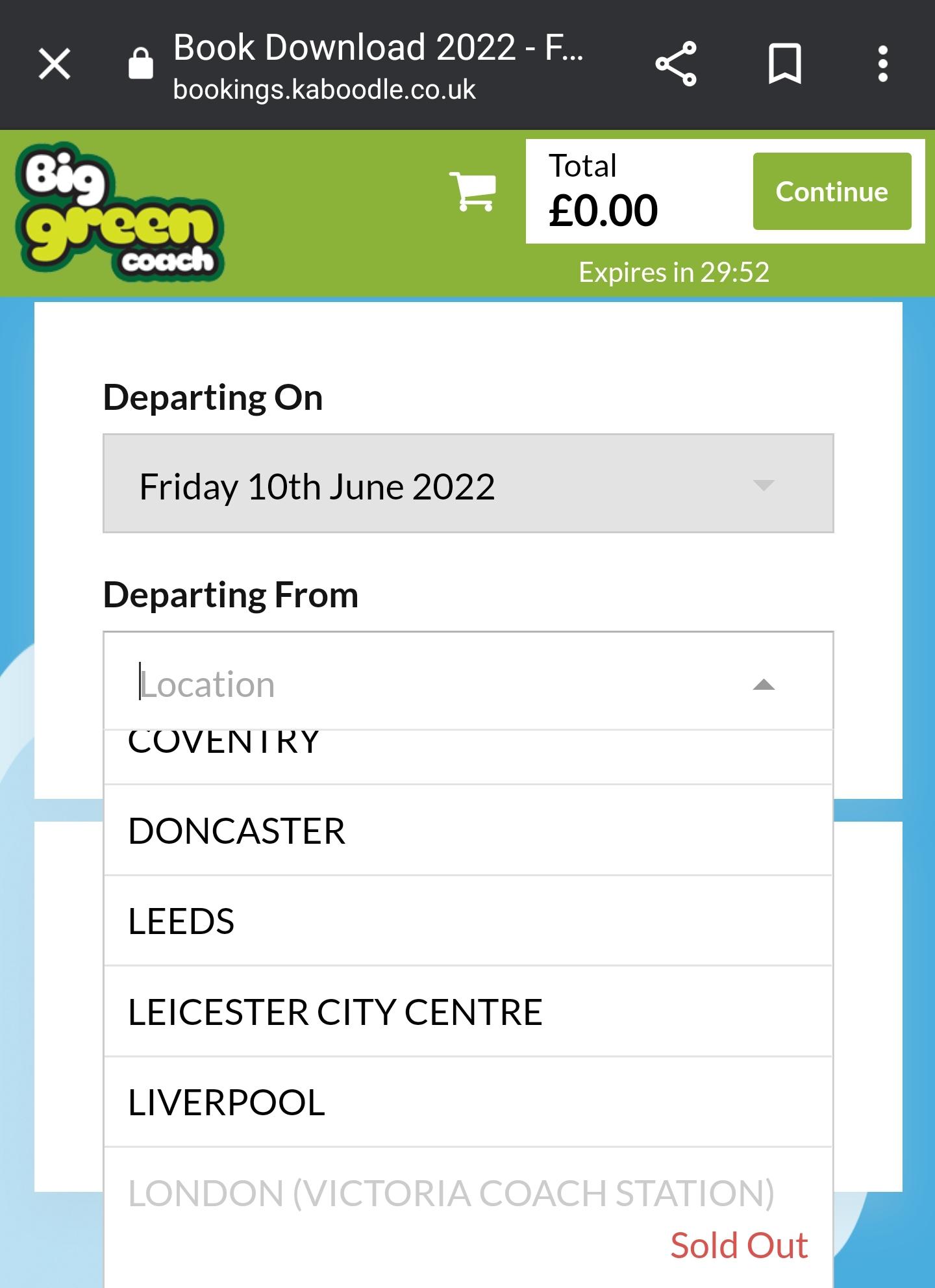The height and width of the screenshot is (1288, 935).
Task: Share the booking page
Action: pyautogui.click(x=677, y=63)
